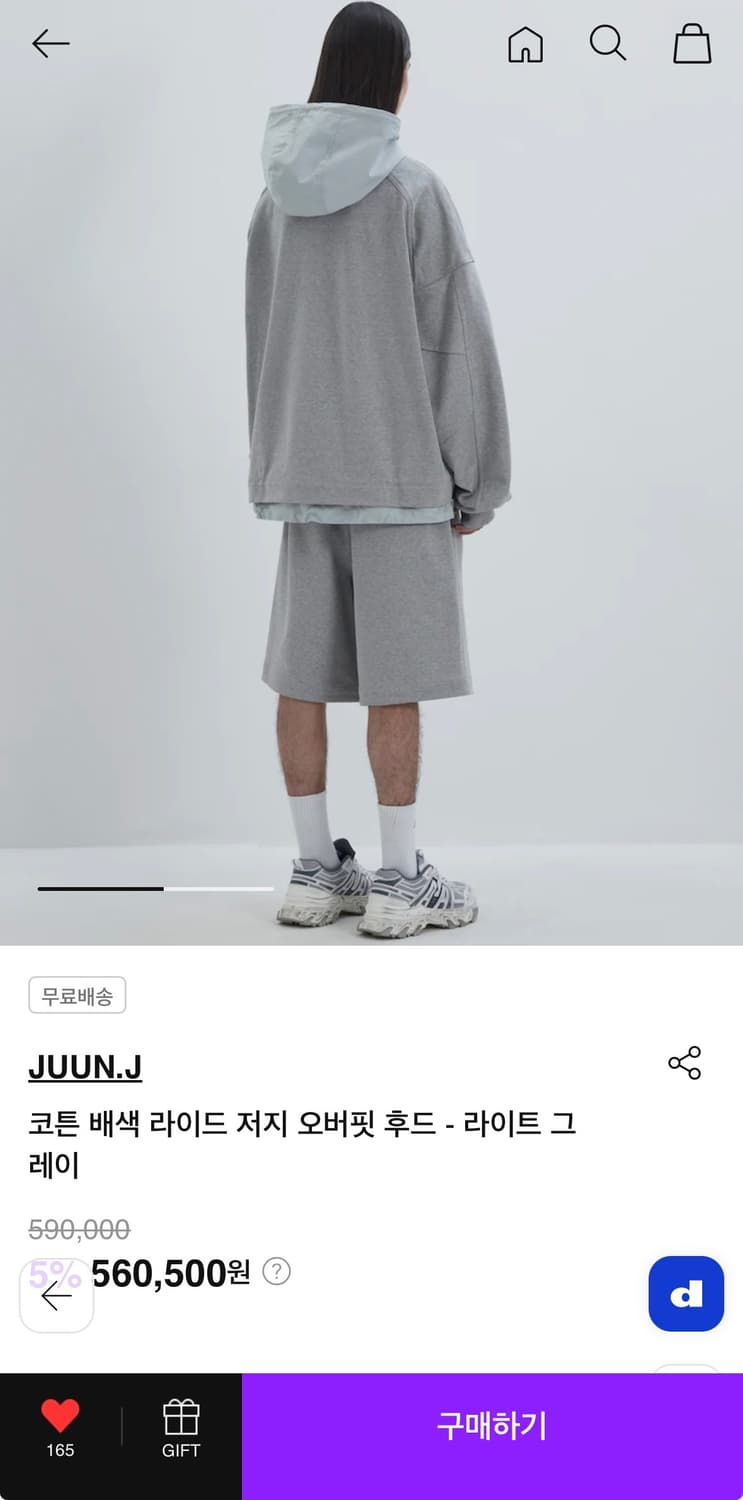Open the shopping bag icon
Image resolution: width=743 pixels, height=1500 pixels.
[691, 44]
